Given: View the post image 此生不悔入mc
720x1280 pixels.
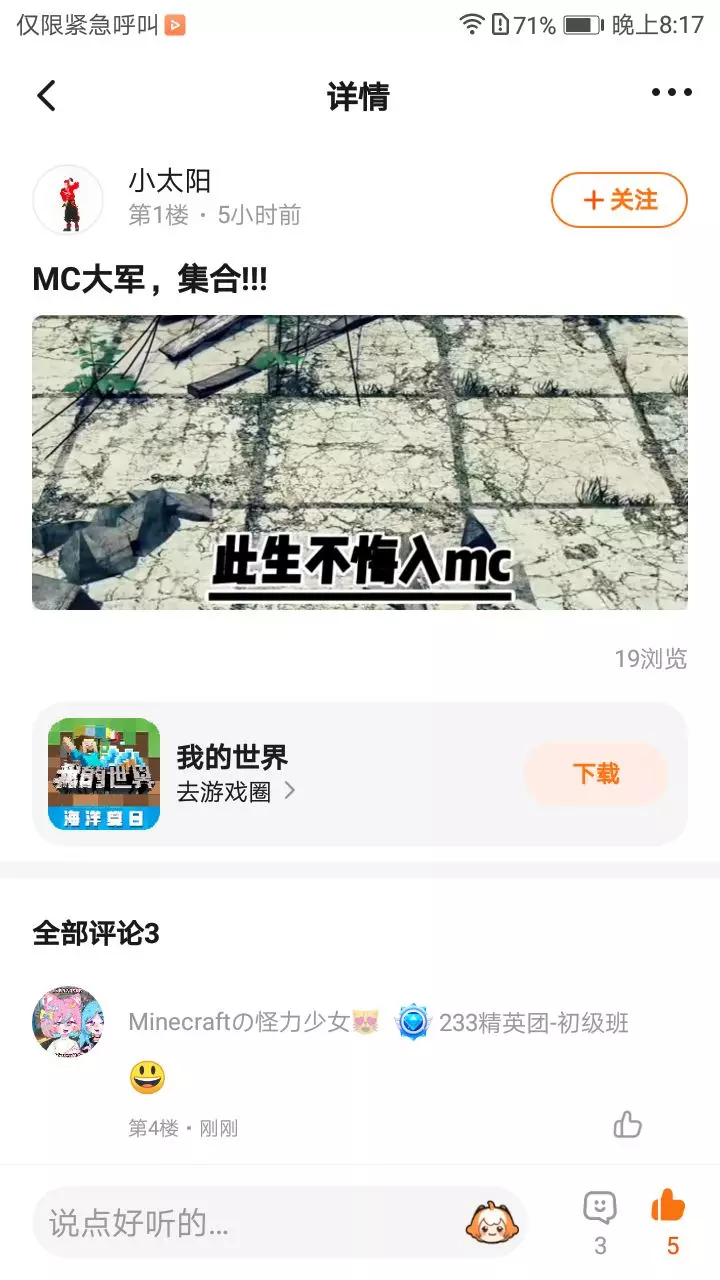Looking at the screenshot, I should pos(360,462).
